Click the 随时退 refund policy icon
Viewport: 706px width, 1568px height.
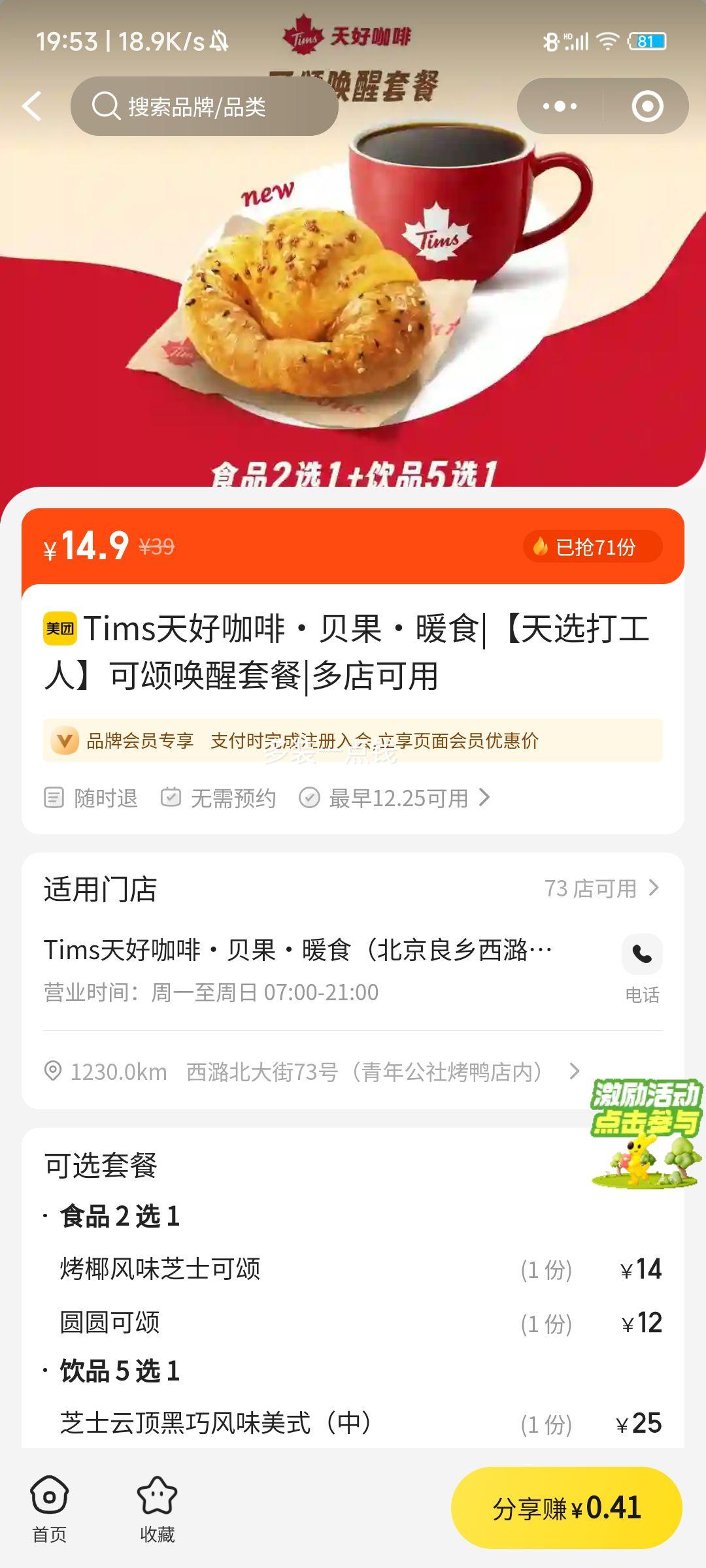pyautogui.click(x=55, y=797)
